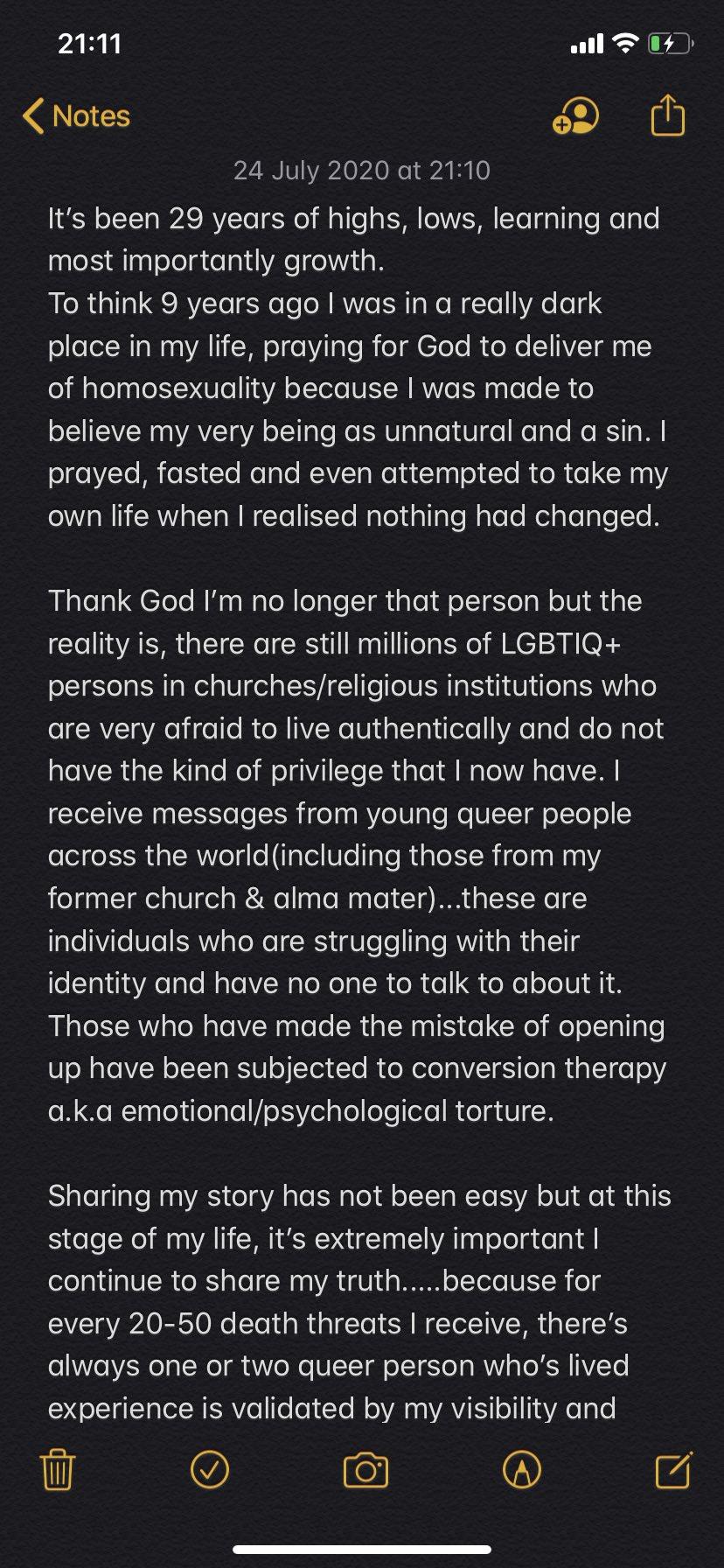Delete this note with the trash icon
Viewport: 724px width, 1568px height.
59,1470
